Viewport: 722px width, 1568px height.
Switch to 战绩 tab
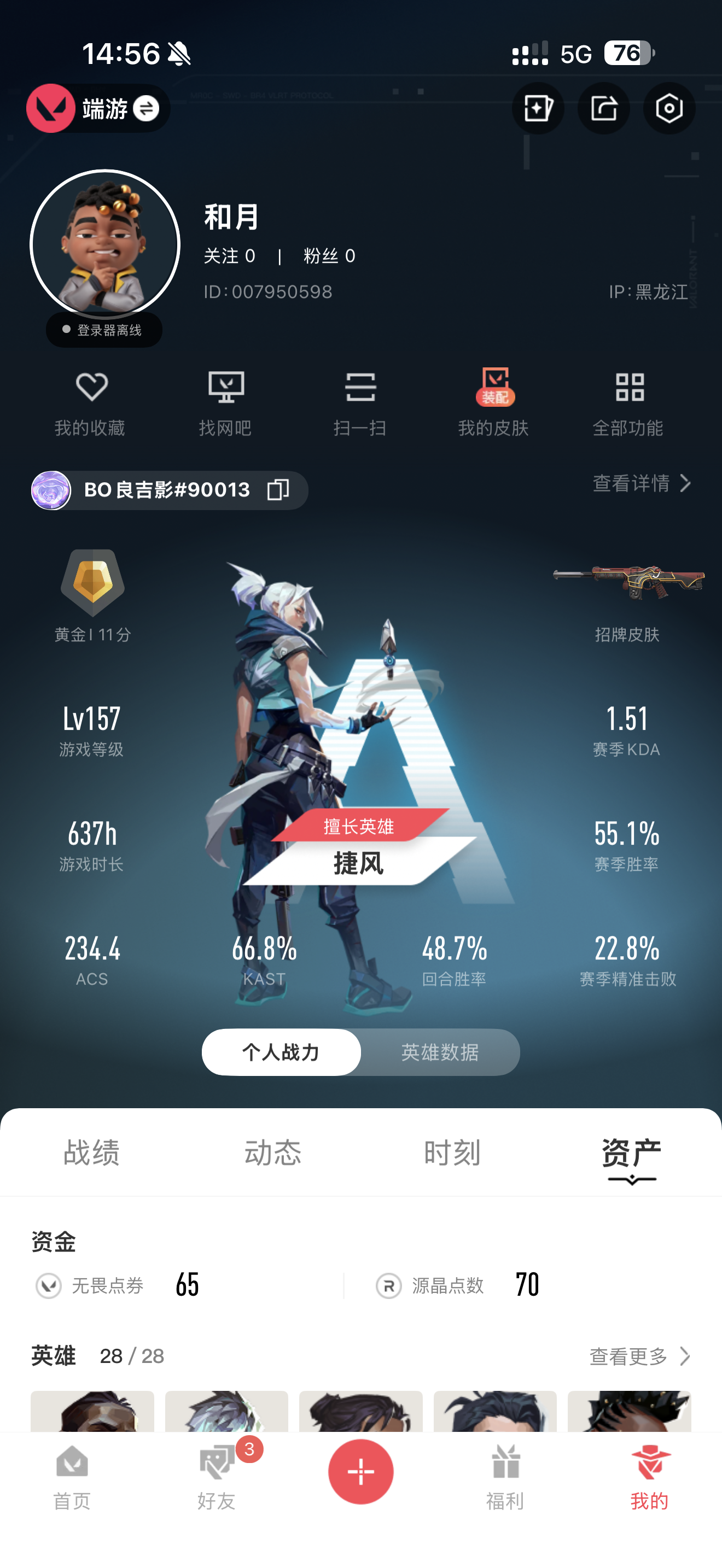tap(91, 1152)
